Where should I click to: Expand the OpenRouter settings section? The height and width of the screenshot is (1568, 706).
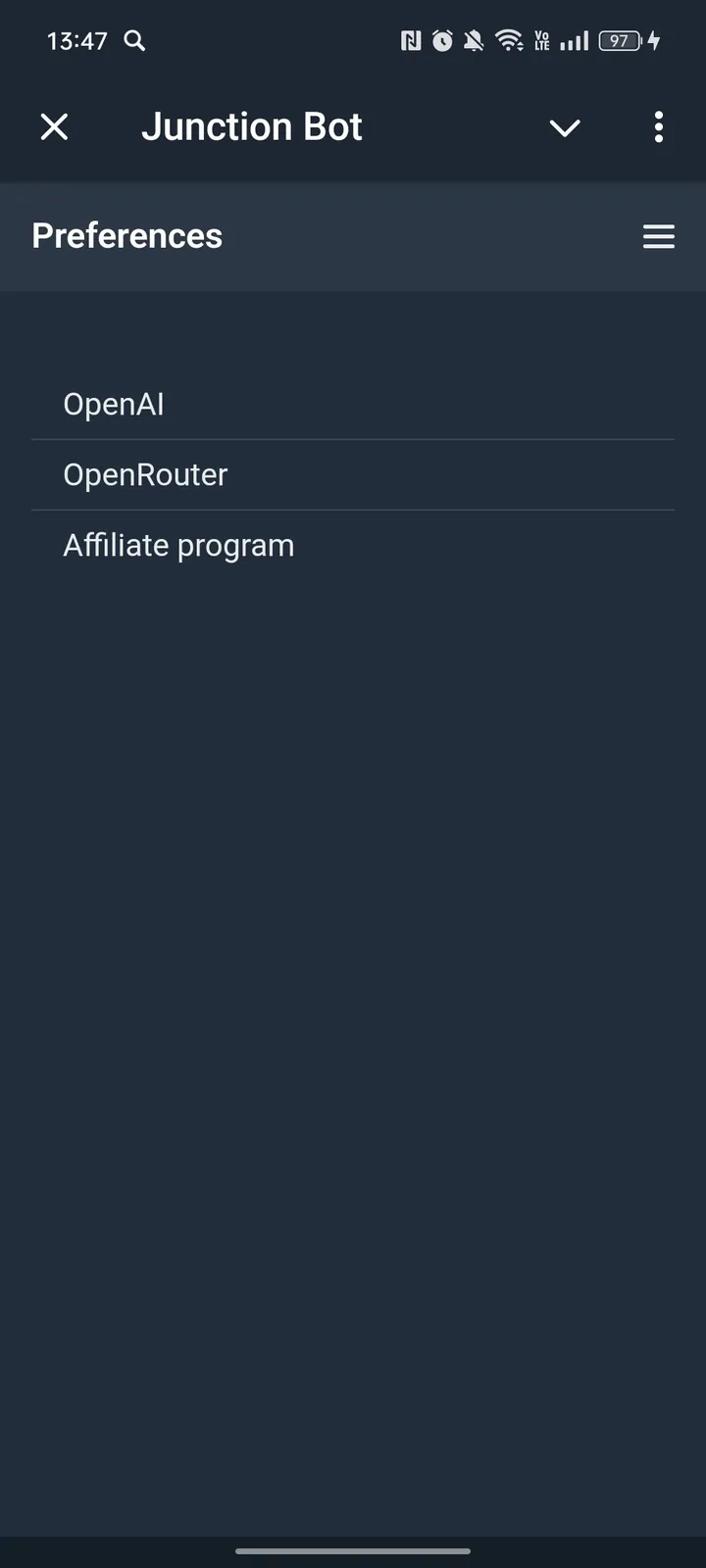pyautogui.click(x=145, y=474)
